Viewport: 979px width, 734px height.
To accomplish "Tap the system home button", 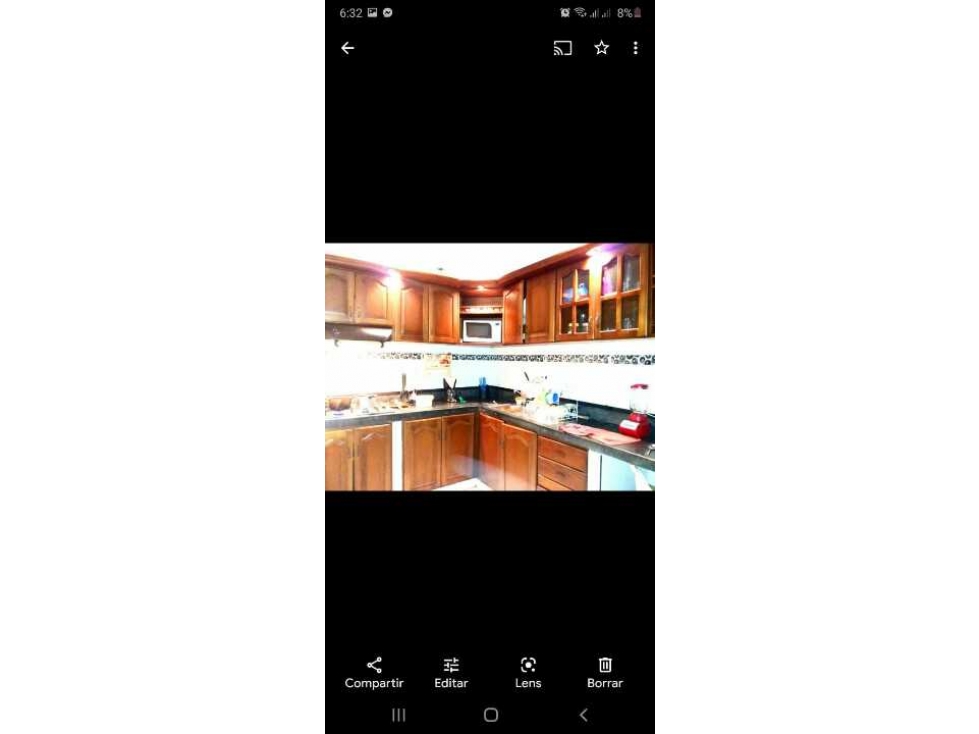I will coord(490,715).
